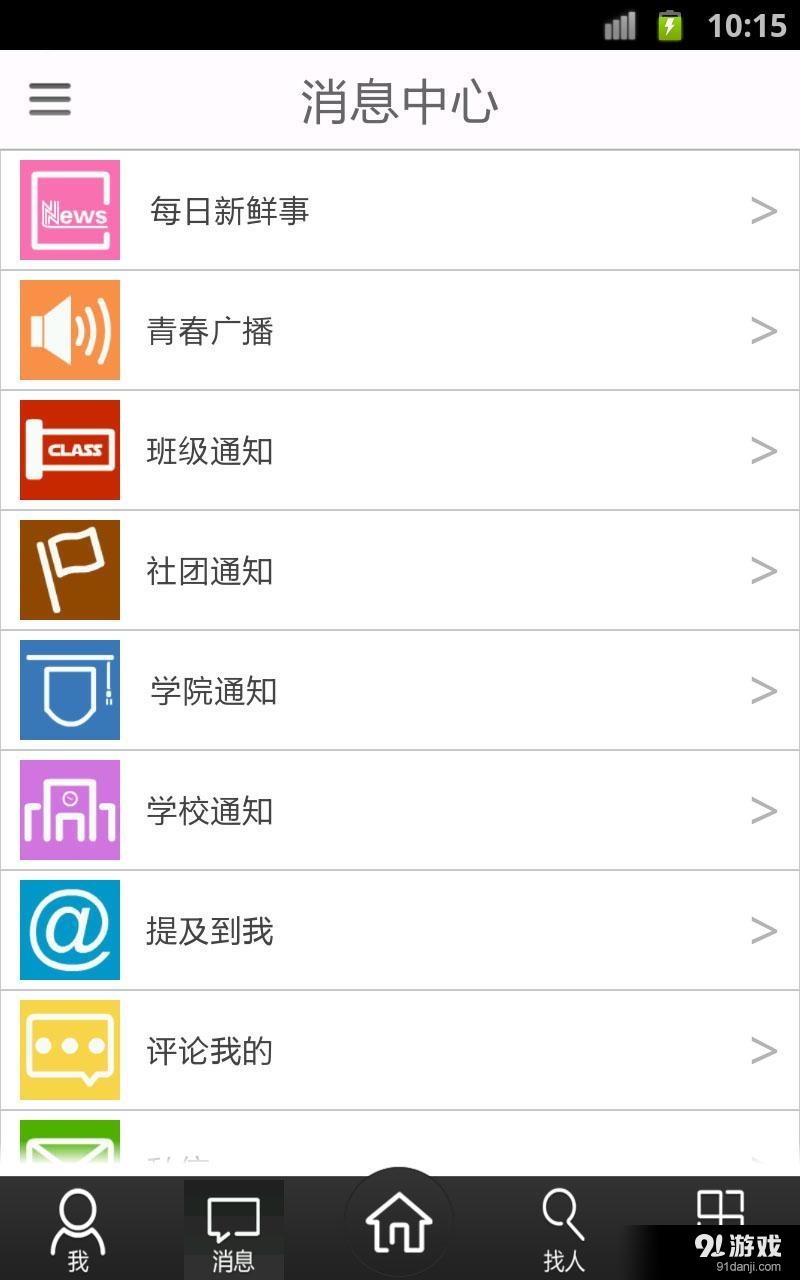800x1280 pixels.
Task: Open the hamburger drawer menu
Action: (50, 99)
